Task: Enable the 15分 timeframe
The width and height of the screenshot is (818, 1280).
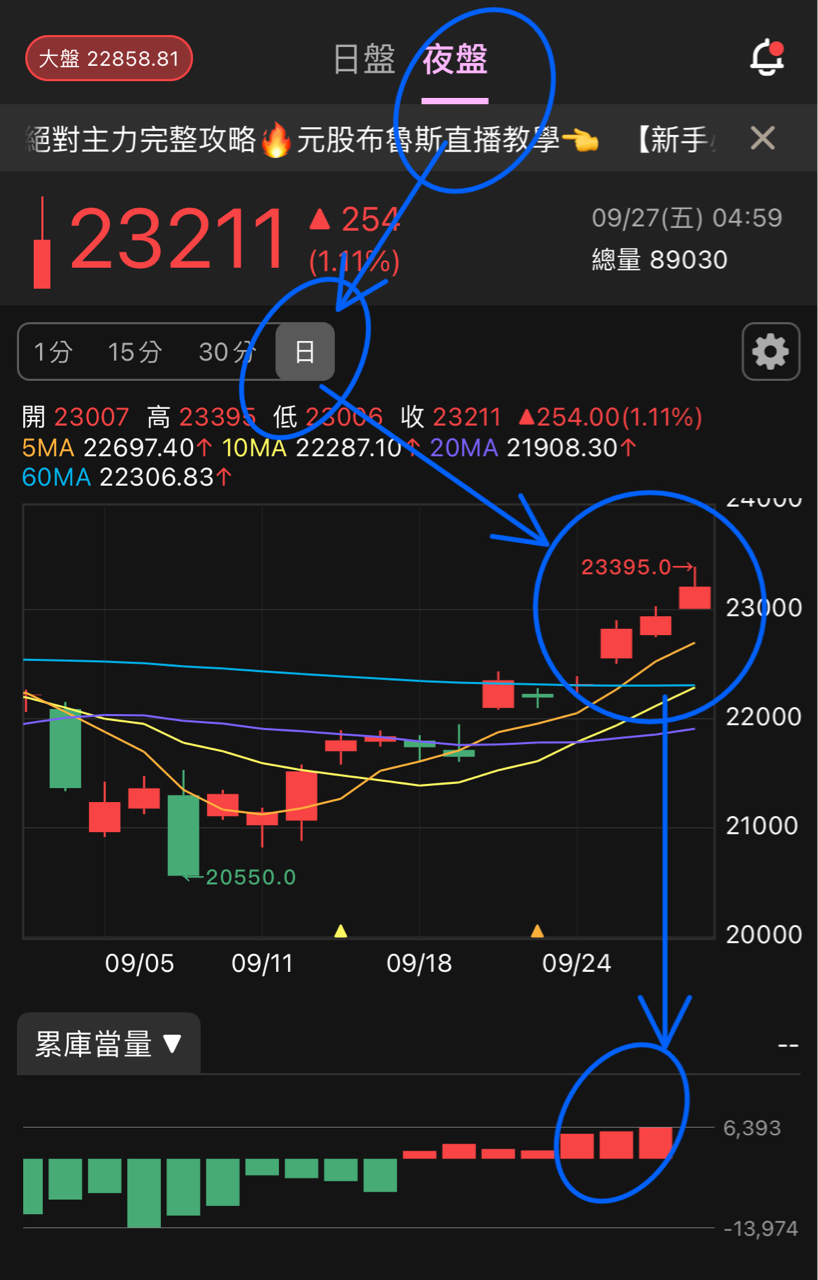Action: 135,352
